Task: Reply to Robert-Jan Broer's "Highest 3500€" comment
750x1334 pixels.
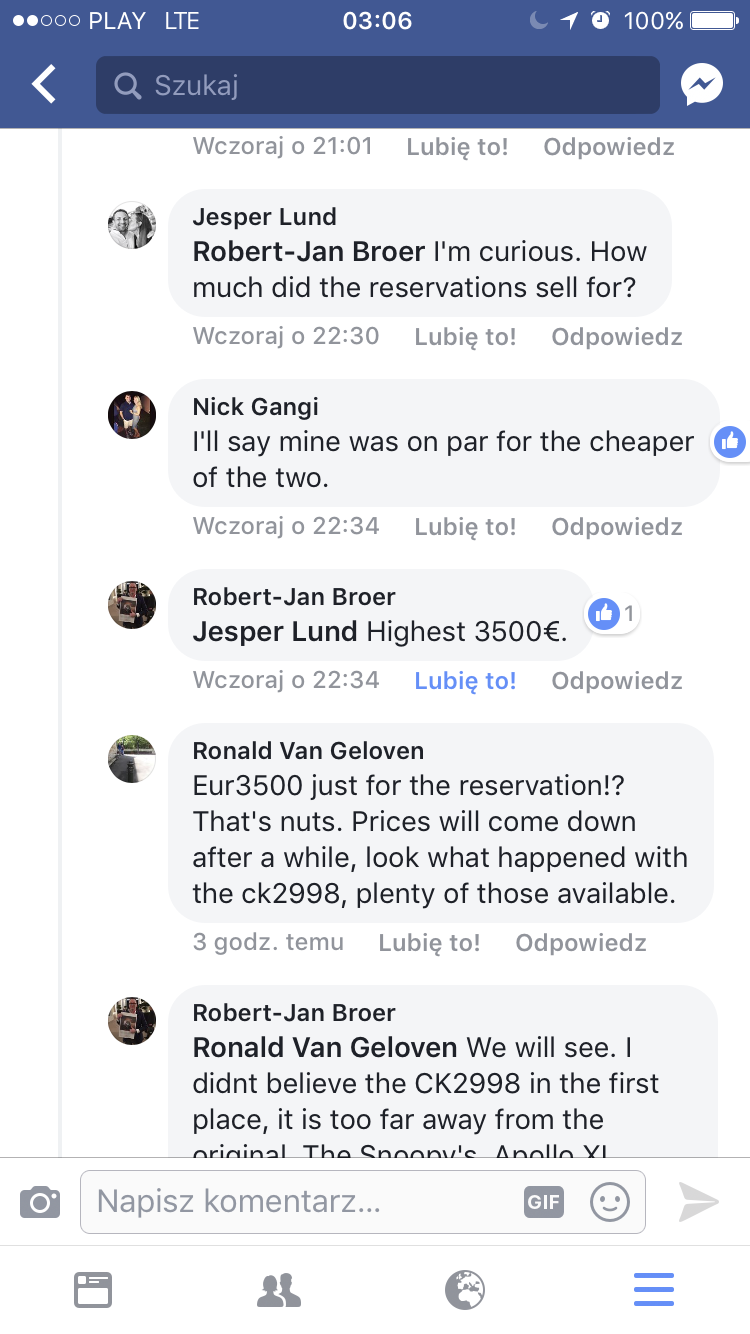Action: (616, 680)
